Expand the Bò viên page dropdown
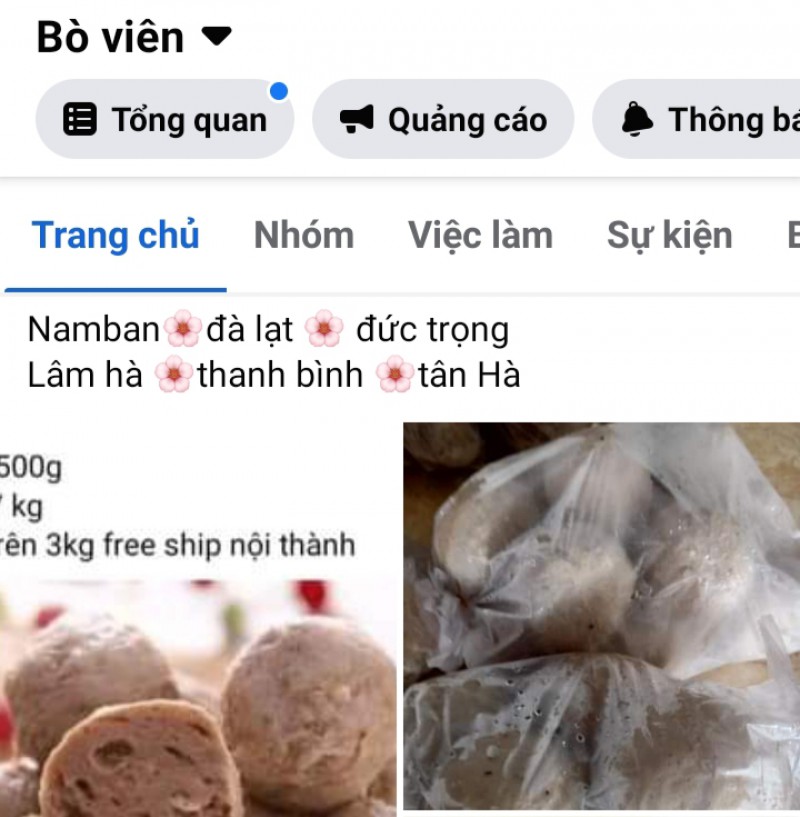Viewport: 800px width, 817px height. pos(216,37)
